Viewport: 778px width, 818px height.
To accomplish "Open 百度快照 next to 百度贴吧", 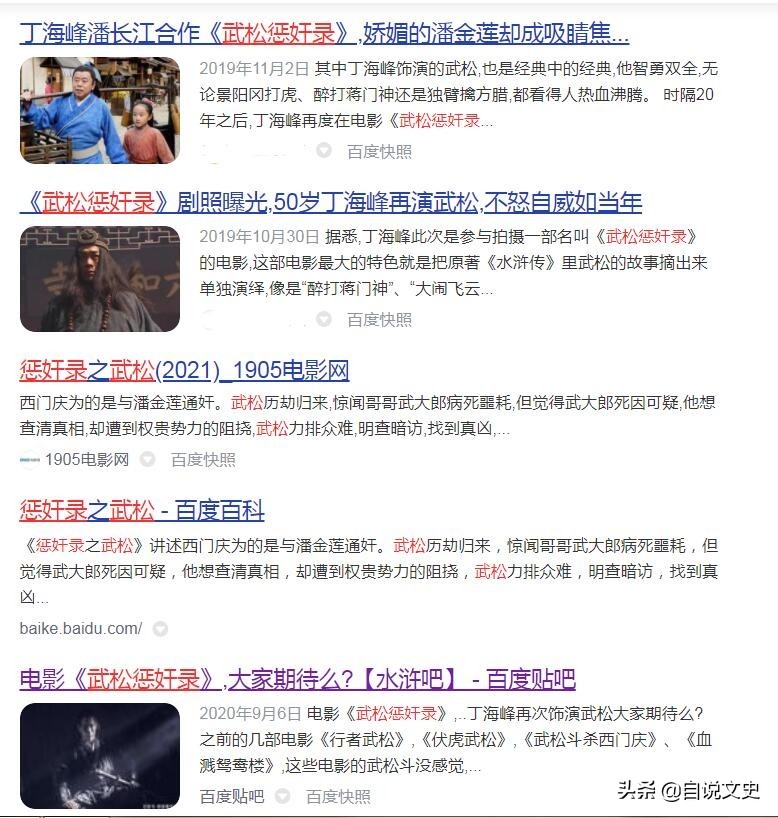I will 338,797.
